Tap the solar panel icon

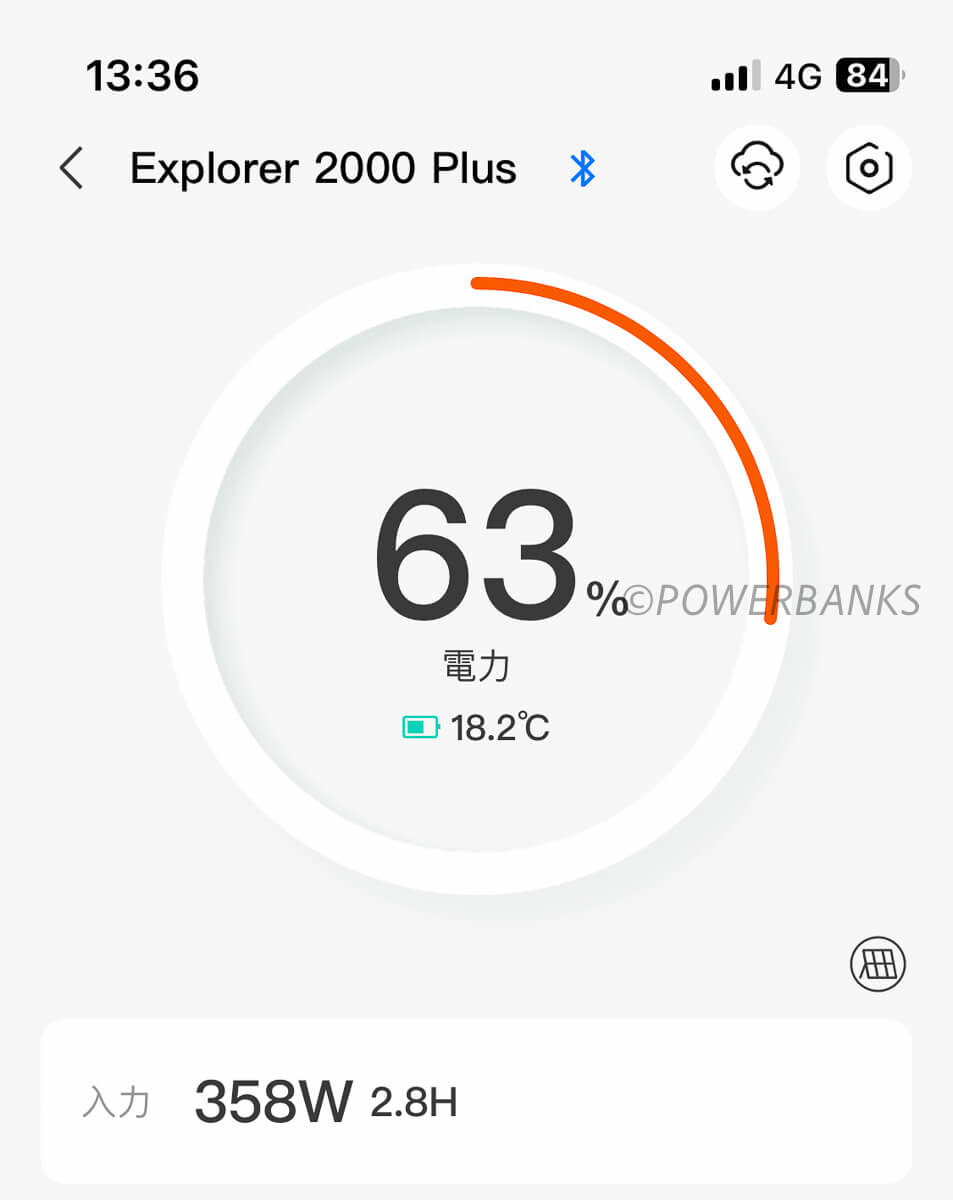click(x=877, y=964)
